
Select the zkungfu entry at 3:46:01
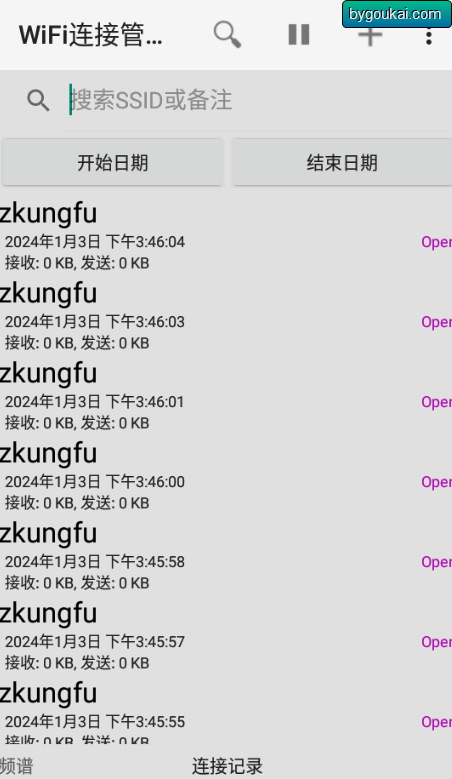(226, 396)
